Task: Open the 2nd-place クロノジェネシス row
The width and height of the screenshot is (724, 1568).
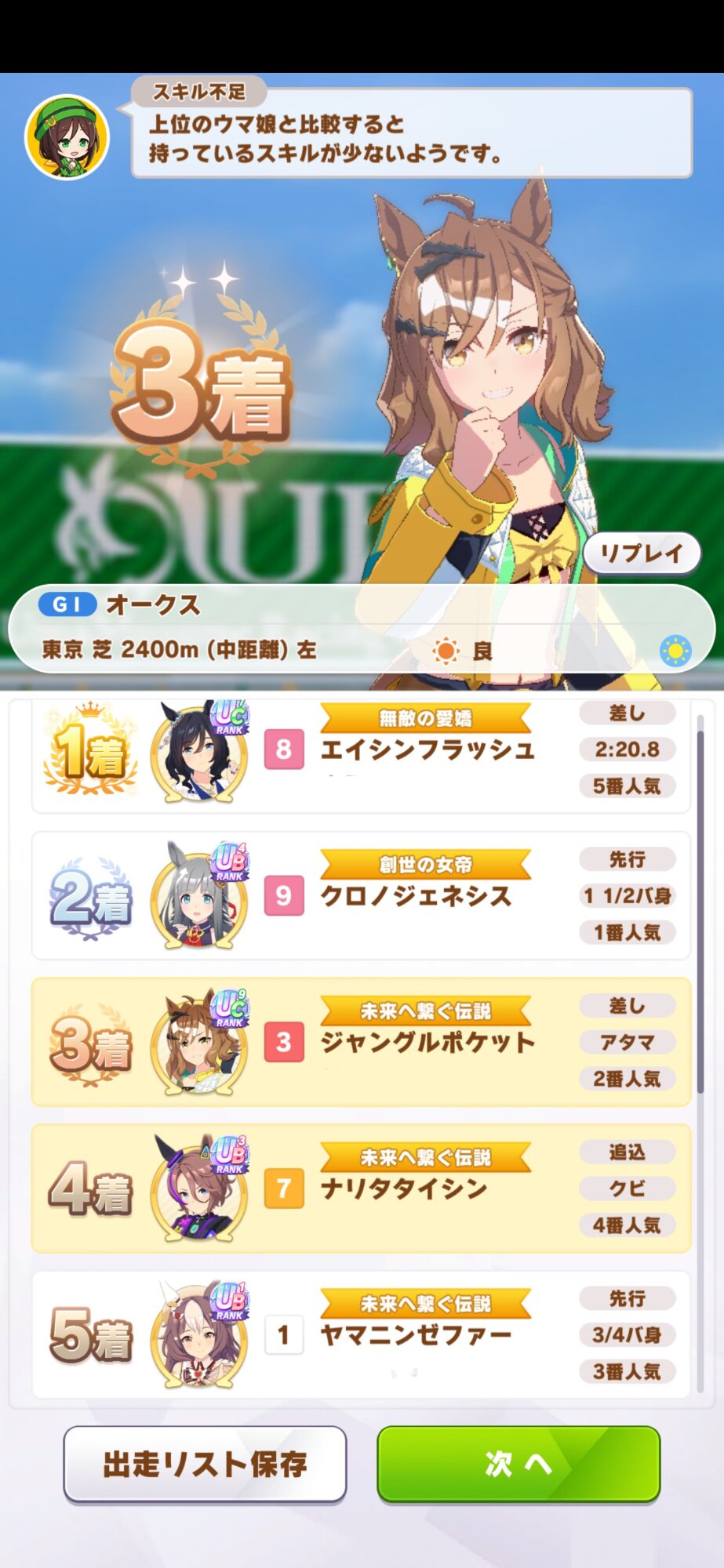Action: tap(361, 895)
